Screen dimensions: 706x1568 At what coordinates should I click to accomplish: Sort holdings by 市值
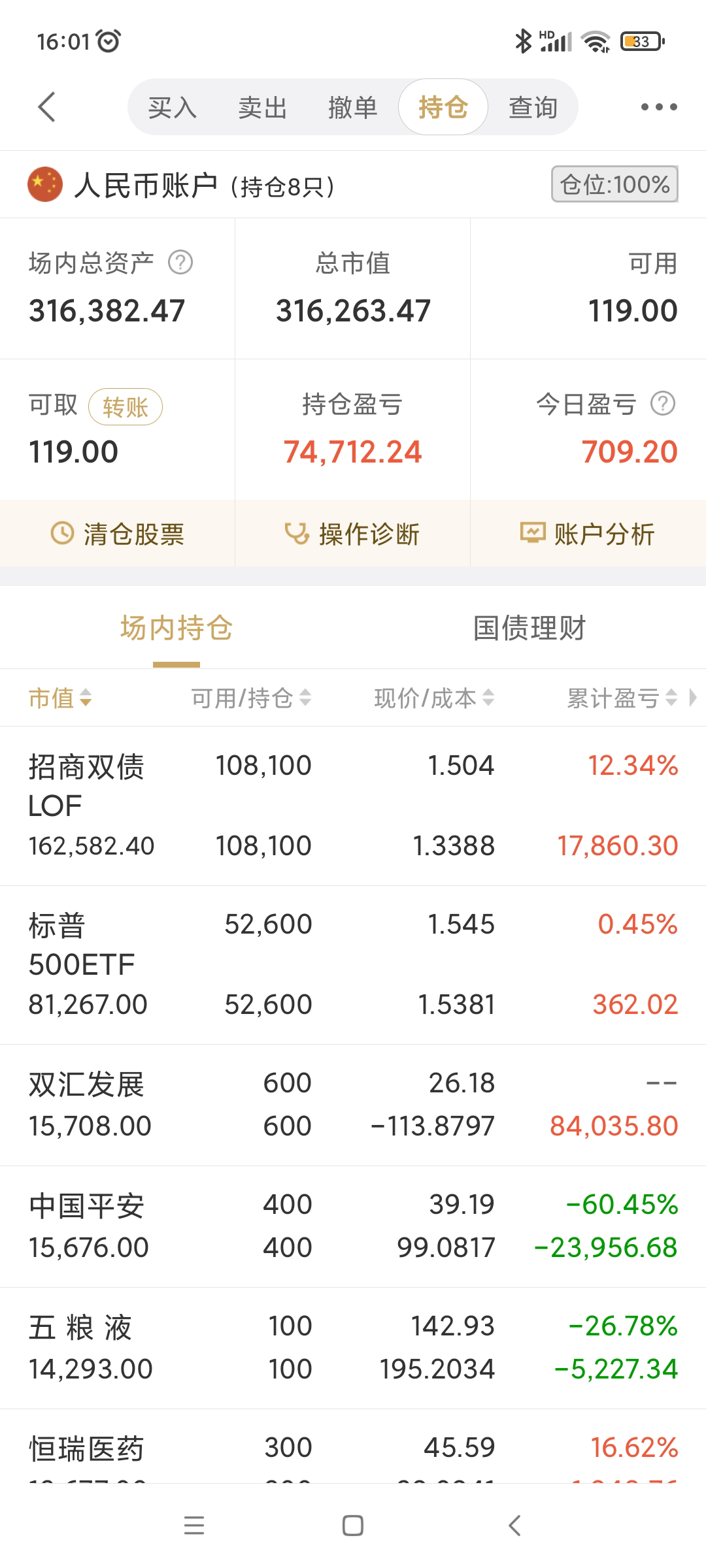tap(60, 698)
